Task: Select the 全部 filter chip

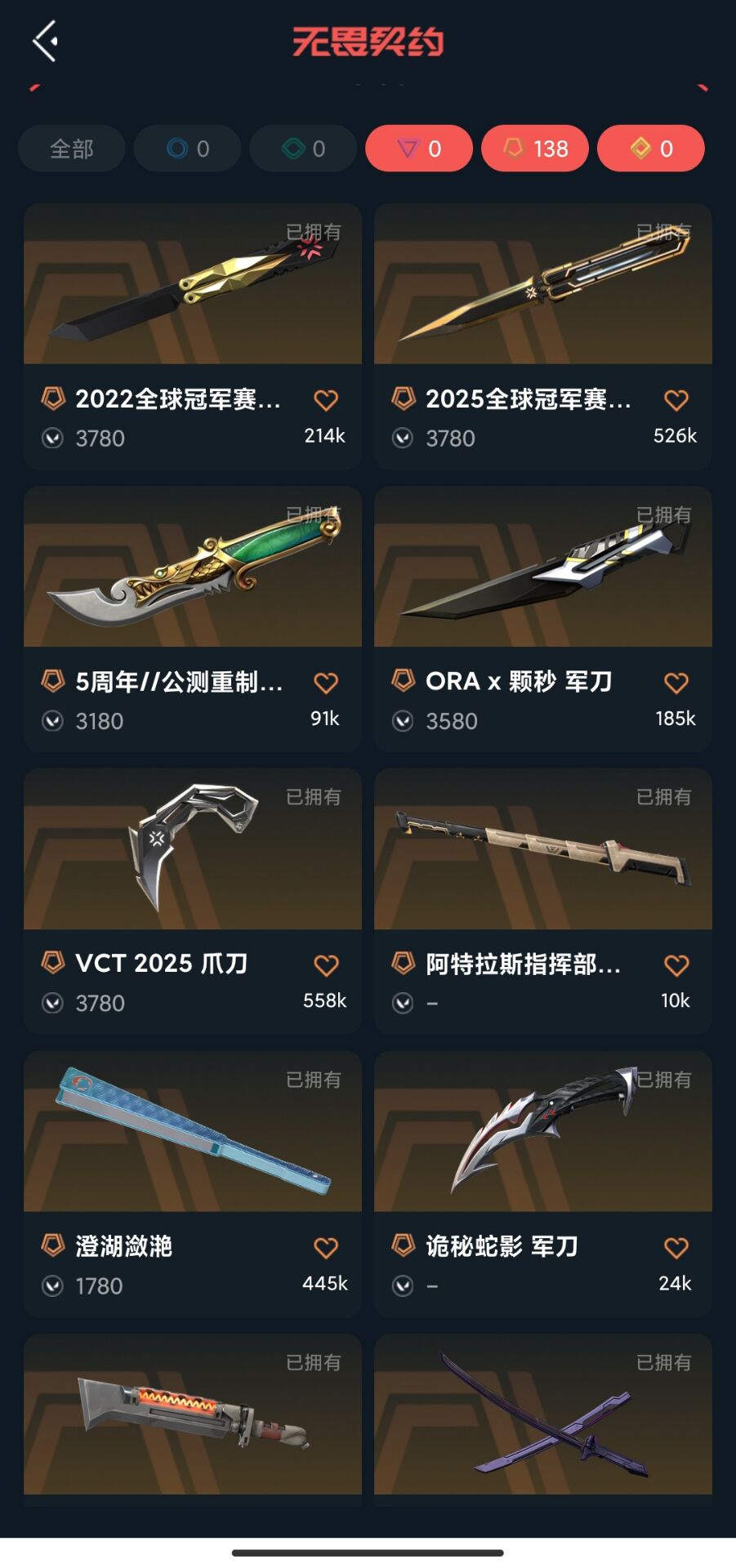Action: (72, 149)
